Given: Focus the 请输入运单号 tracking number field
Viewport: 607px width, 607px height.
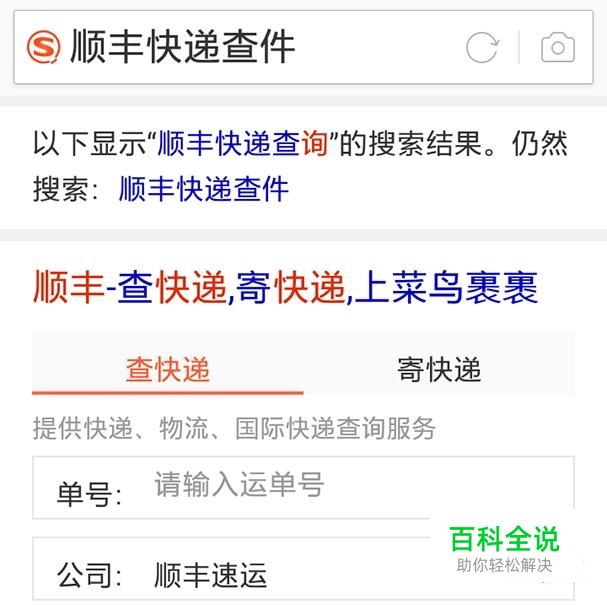Looking at the screenshot, I should coord(355,486).
